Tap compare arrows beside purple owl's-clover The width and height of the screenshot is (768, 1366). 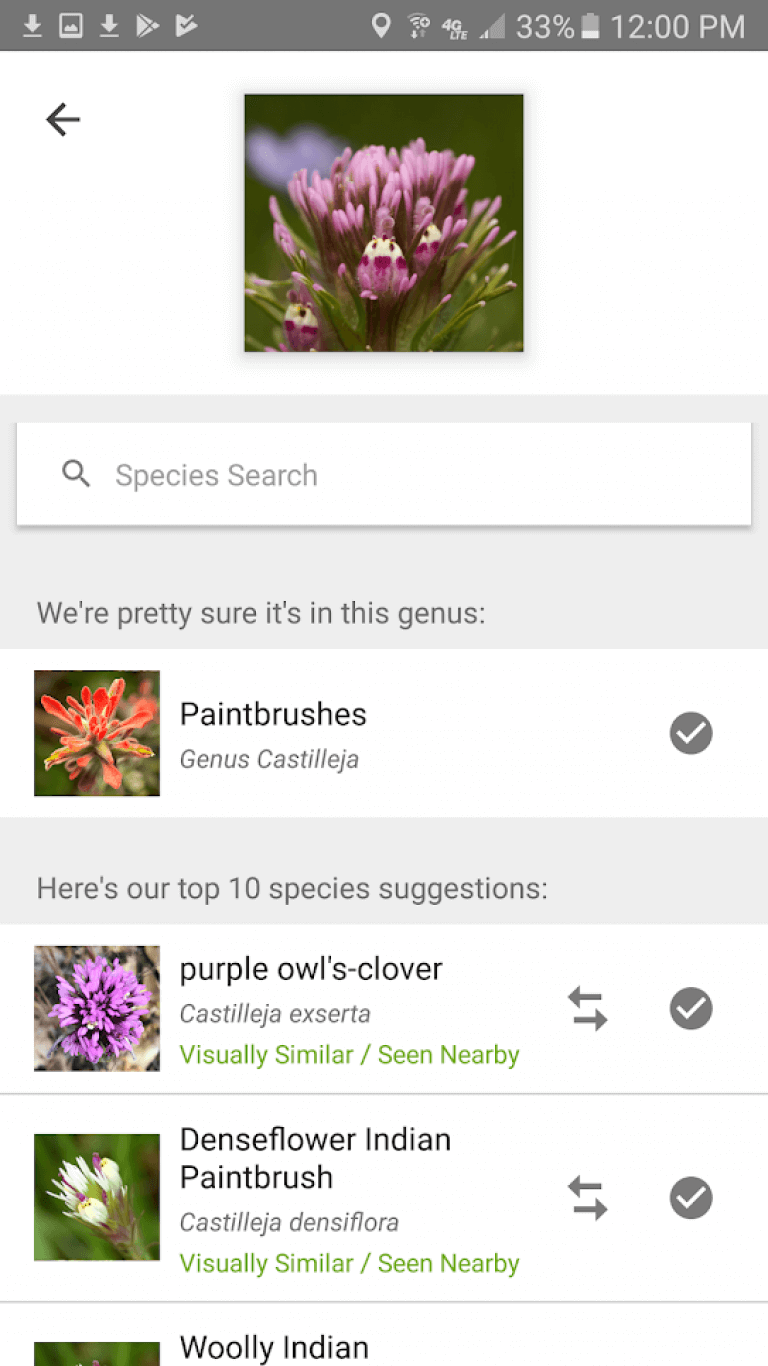[587, 1009]
